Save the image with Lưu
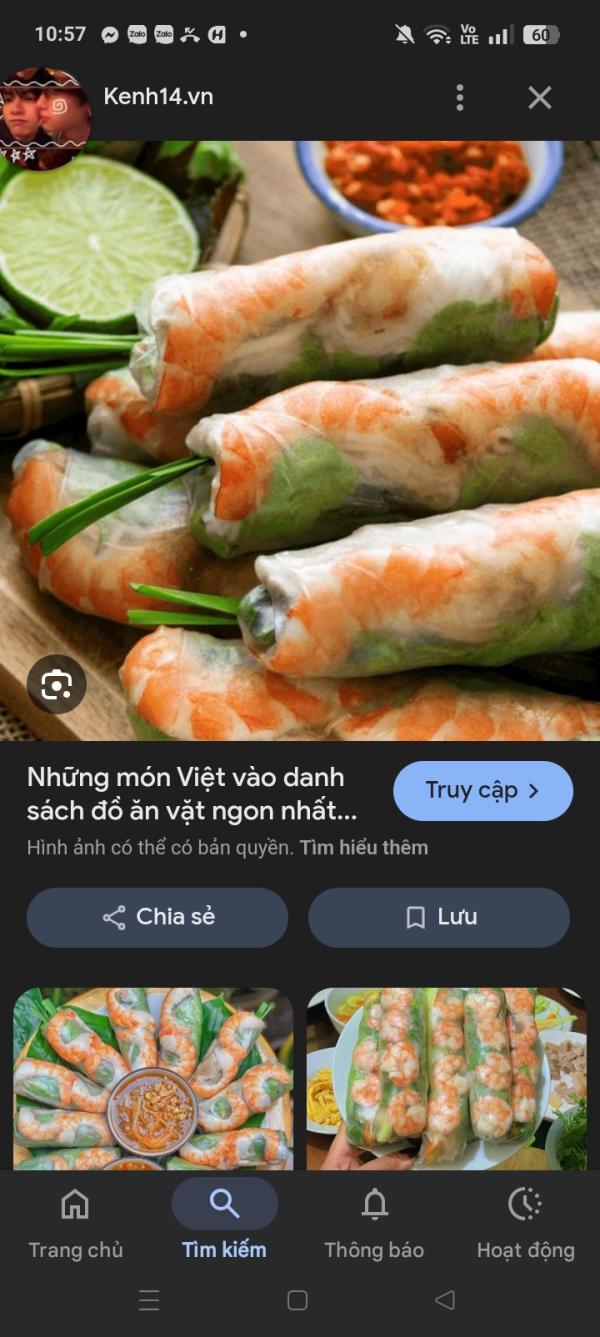Screen dimensions: 600x1337 click(x=439, y=917)
